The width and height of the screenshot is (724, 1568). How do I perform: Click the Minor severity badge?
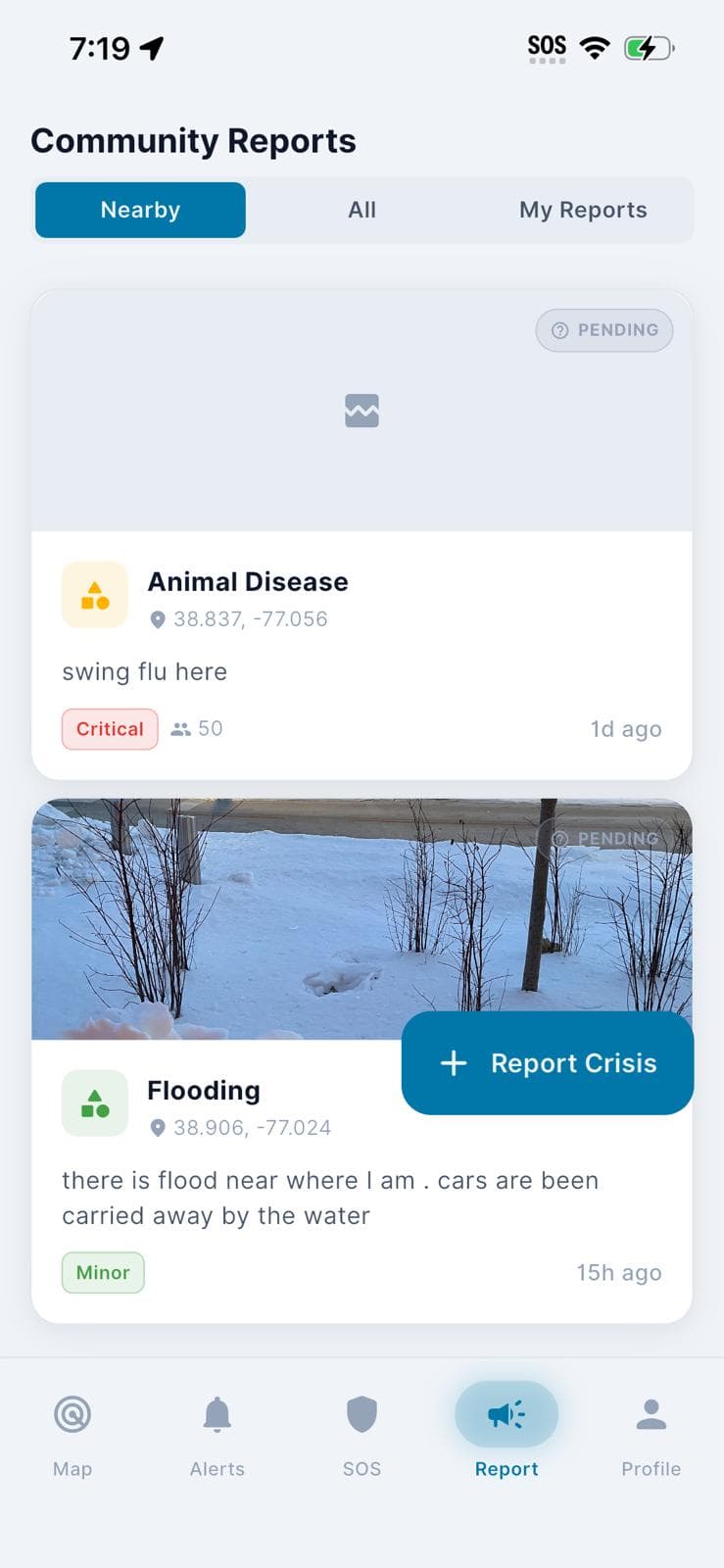point(102,1272)
